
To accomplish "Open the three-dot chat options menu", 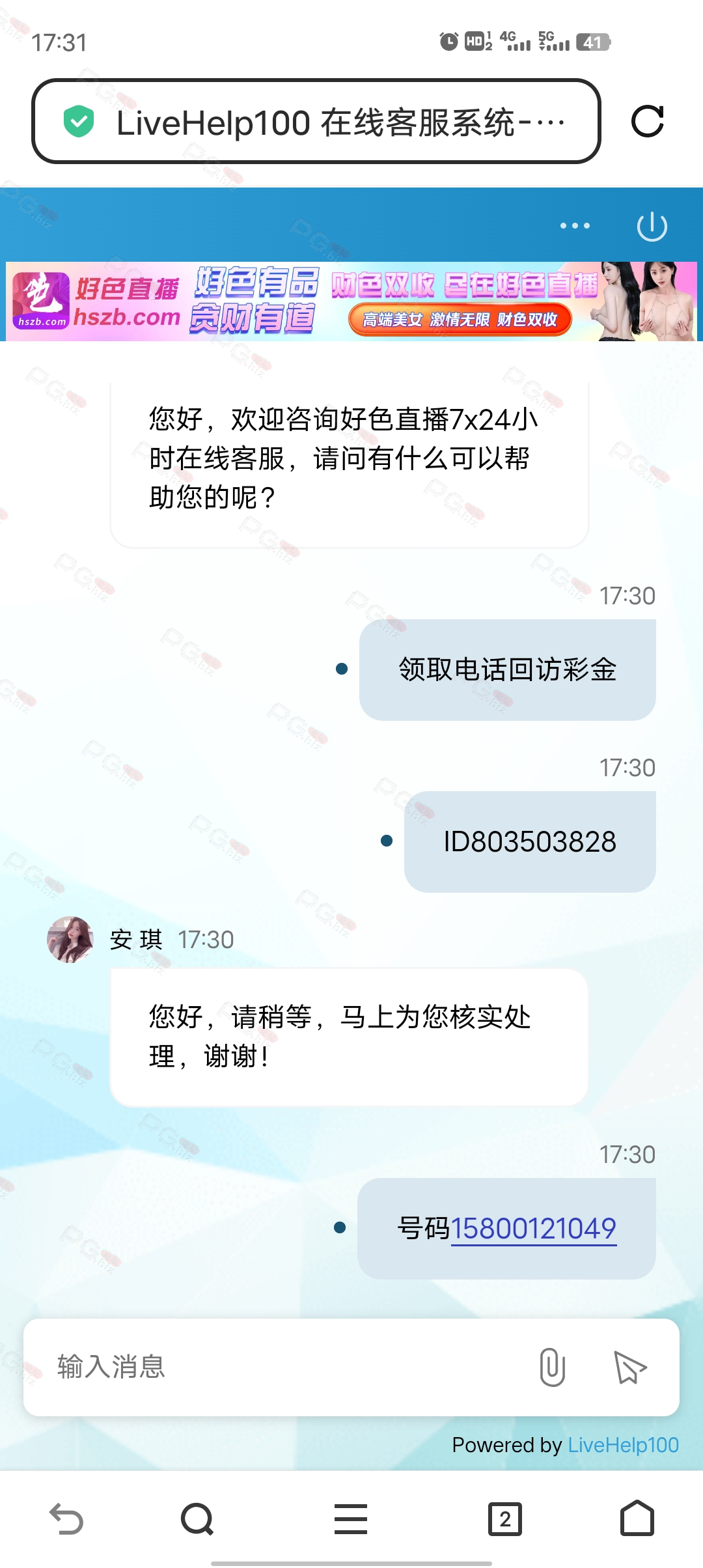I will 575,226.
